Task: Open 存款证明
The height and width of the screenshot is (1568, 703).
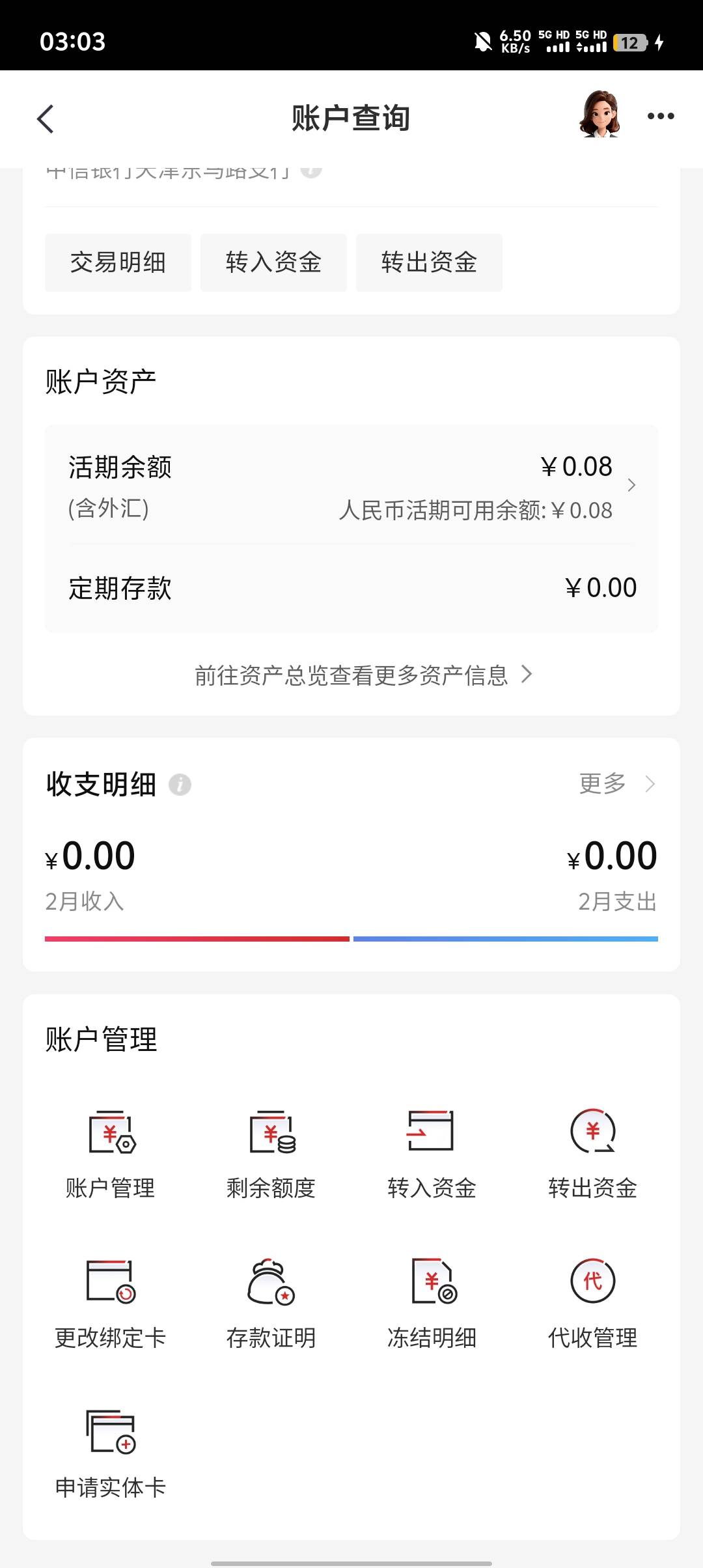Action: click(271, 1304)
